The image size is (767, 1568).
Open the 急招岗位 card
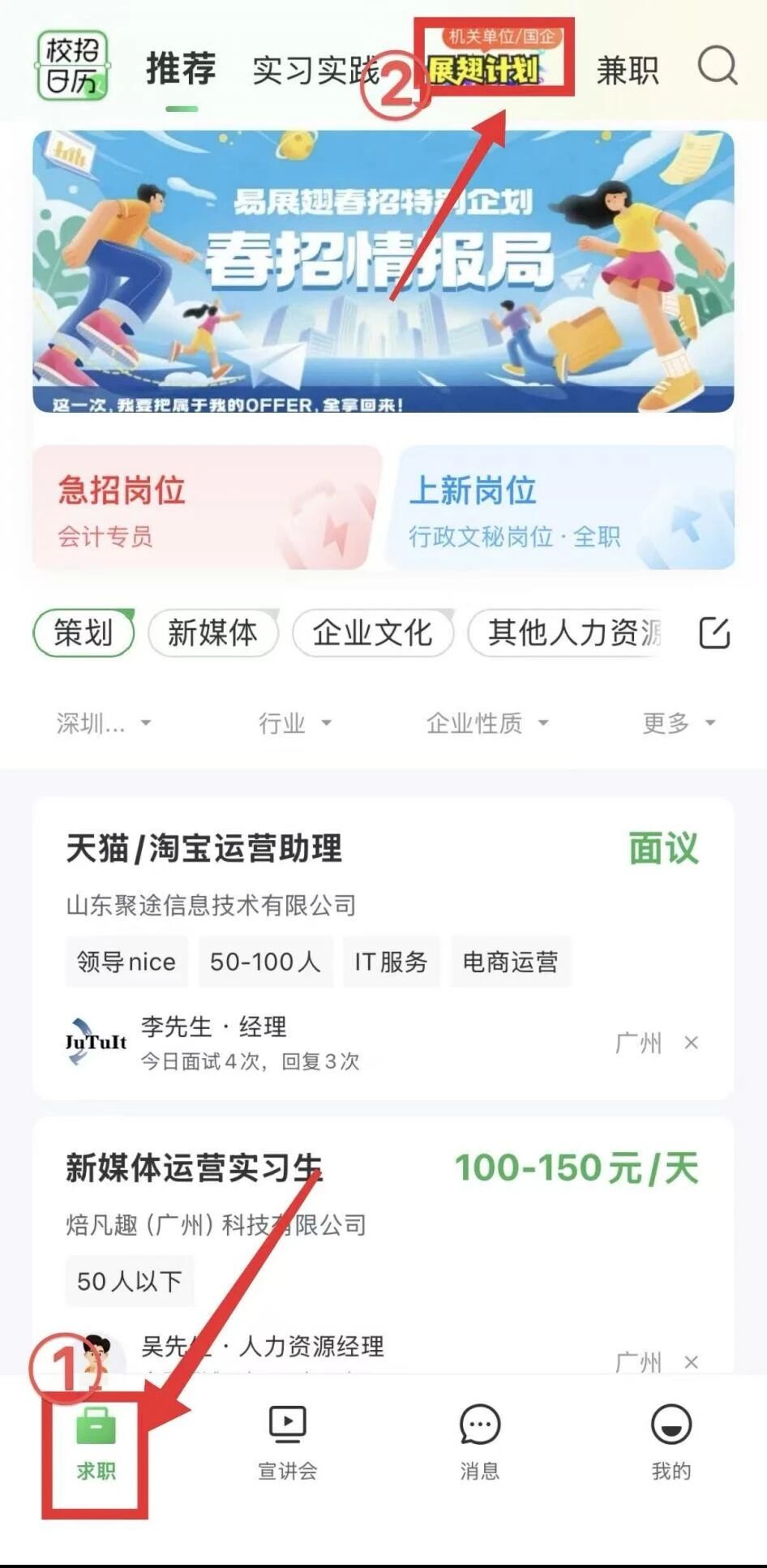207,508
